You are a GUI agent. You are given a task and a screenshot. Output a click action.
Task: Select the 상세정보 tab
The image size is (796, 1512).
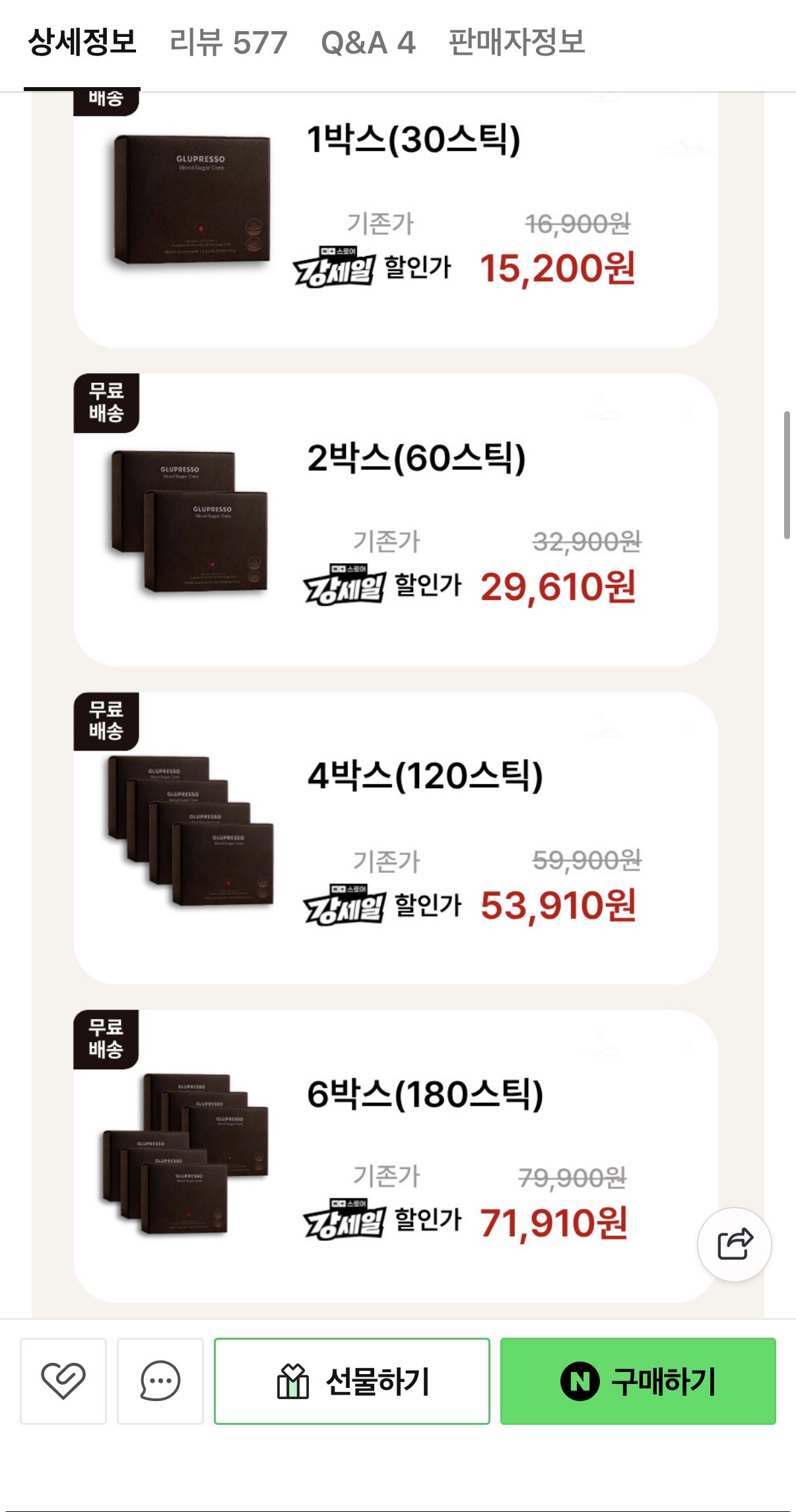click(82, 43)
